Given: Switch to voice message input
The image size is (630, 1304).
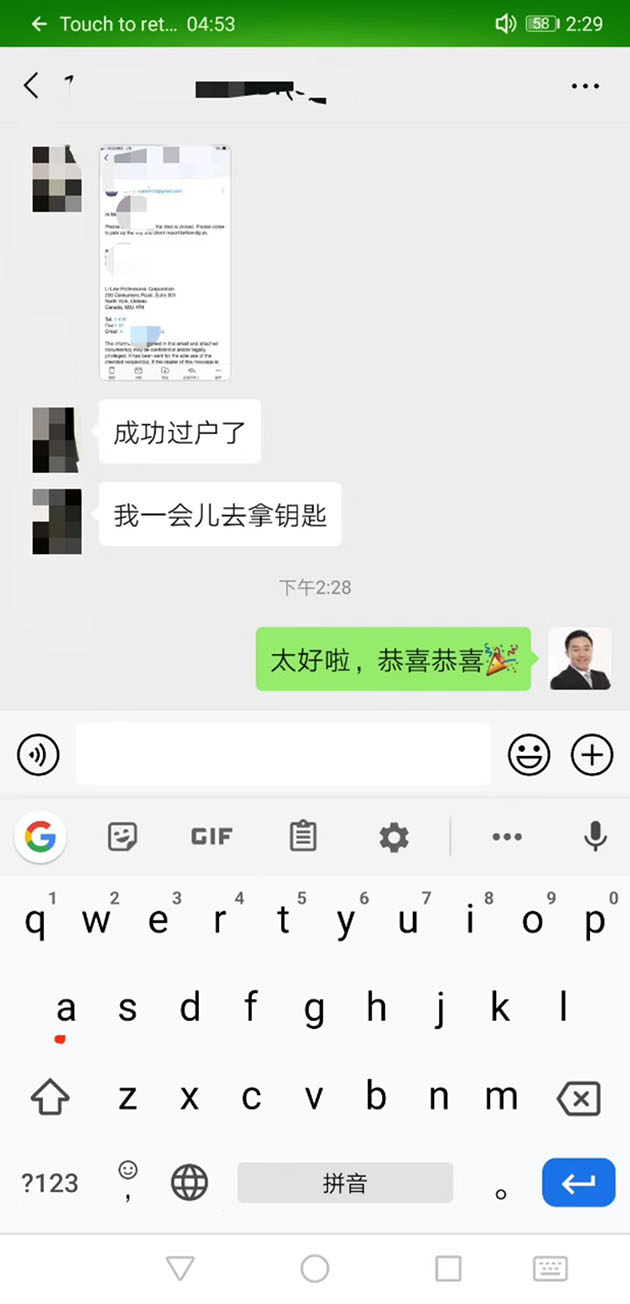Looking at the screenshot, I should (x=38, y=755).
